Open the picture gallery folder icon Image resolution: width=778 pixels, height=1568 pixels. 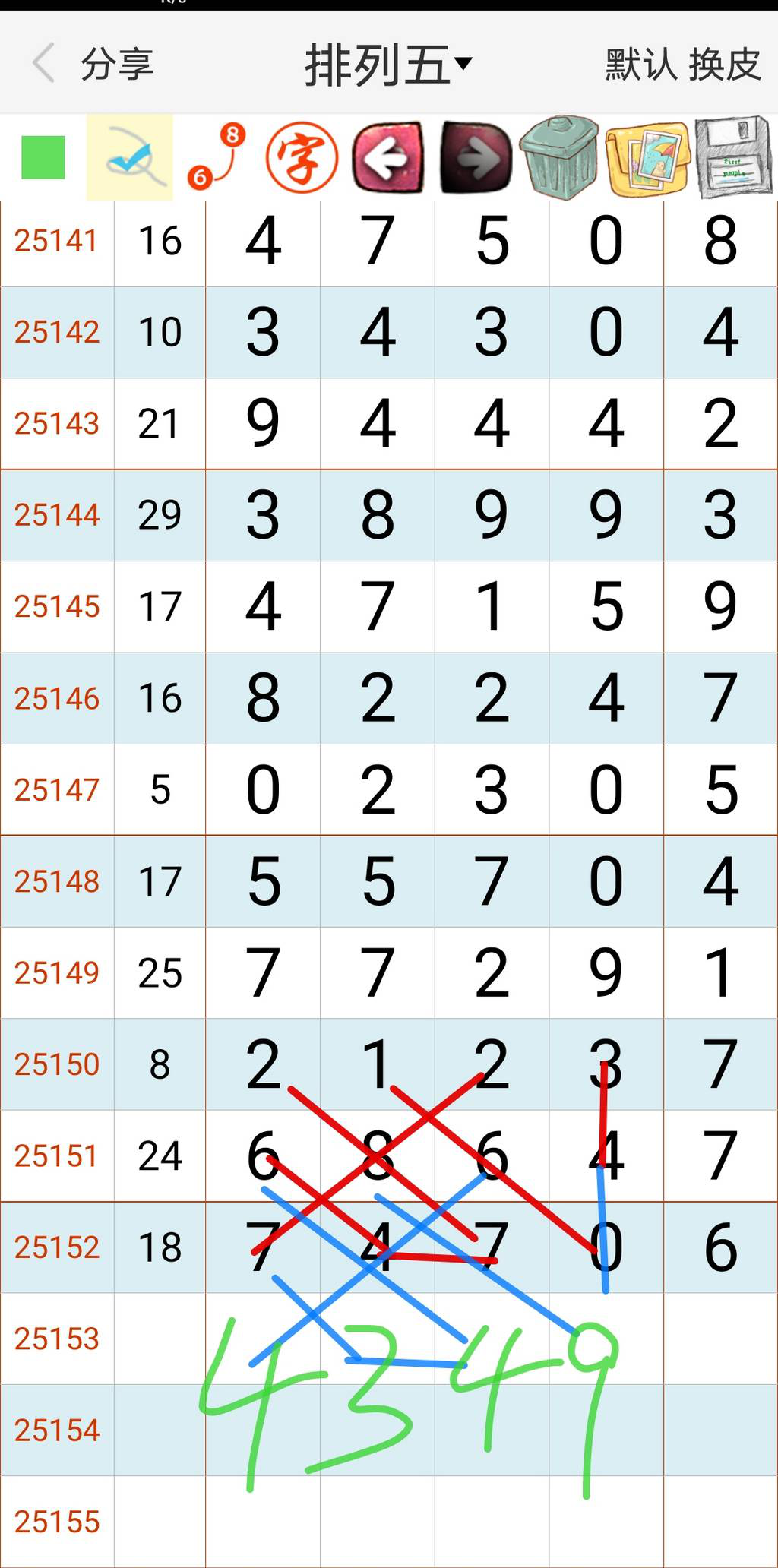pyautogui.click(x=647, y=158)
